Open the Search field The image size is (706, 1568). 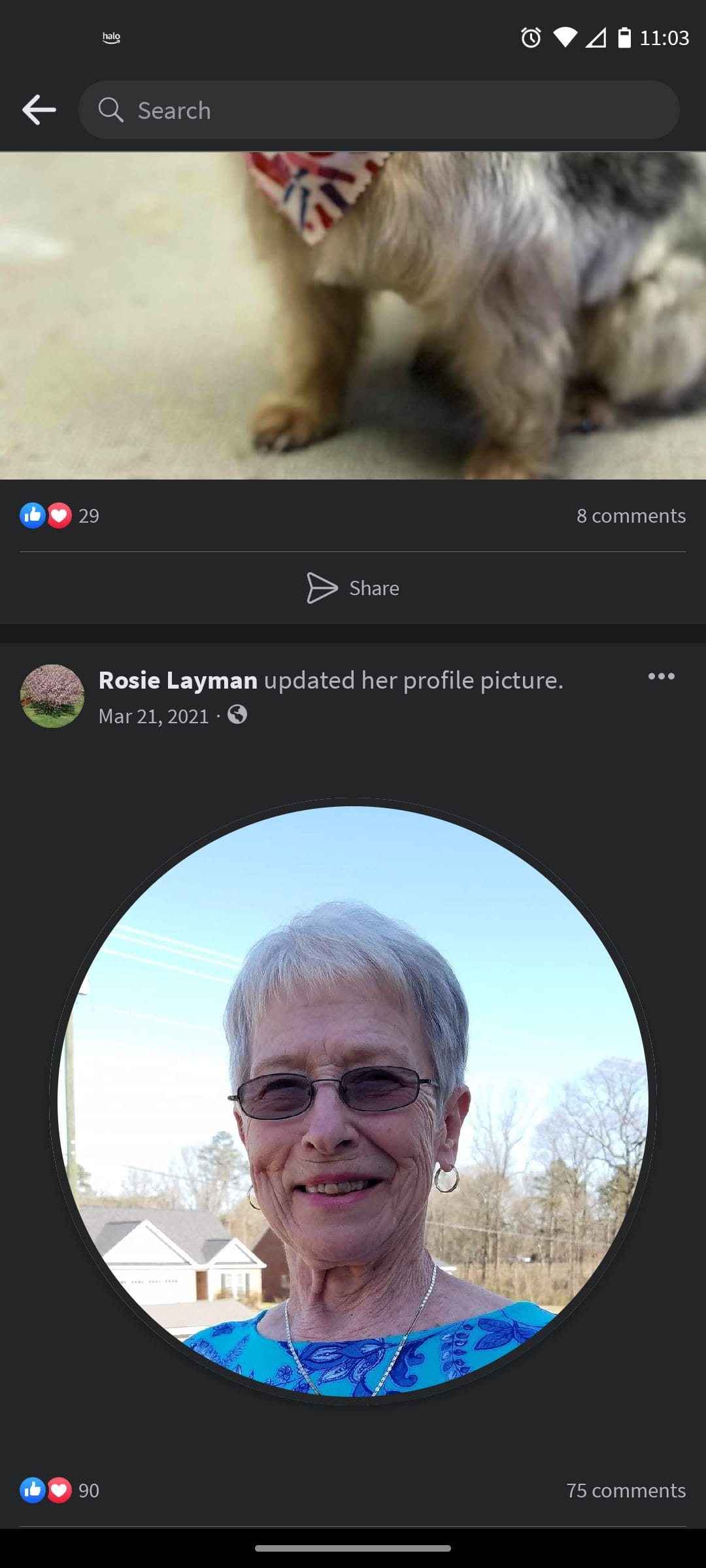(379, 110)
